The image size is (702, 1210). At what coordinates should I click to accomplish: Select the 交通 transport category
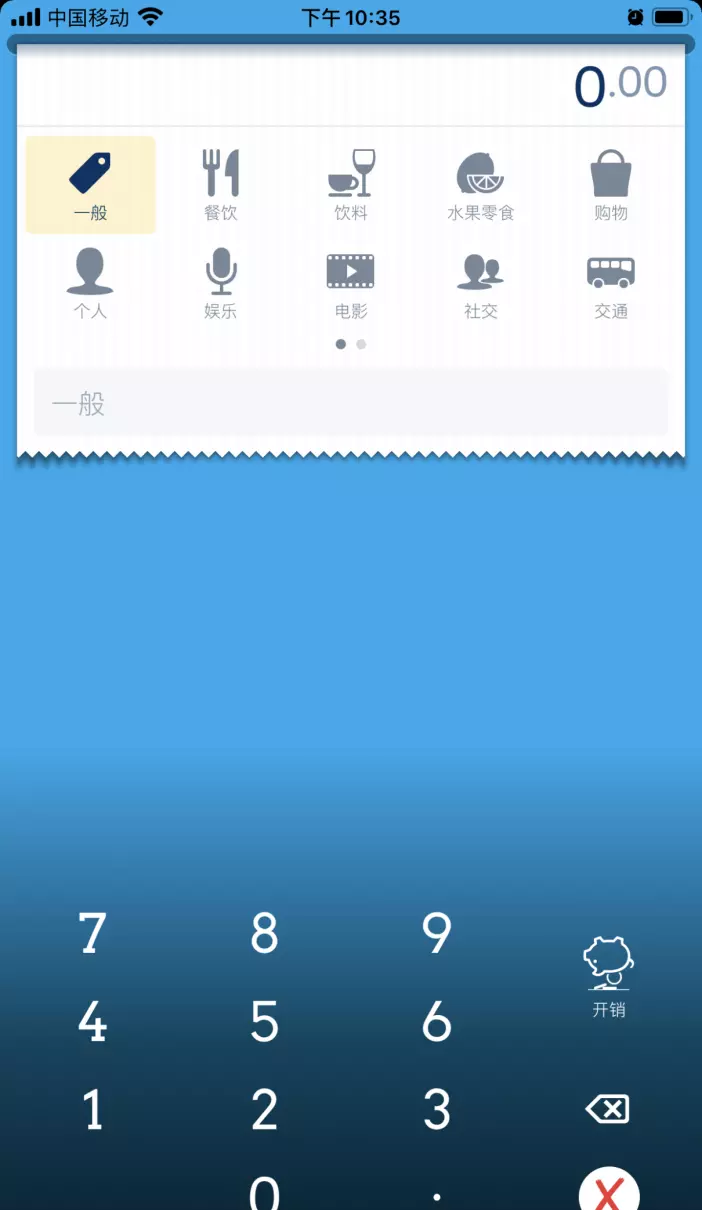point(611,283)
